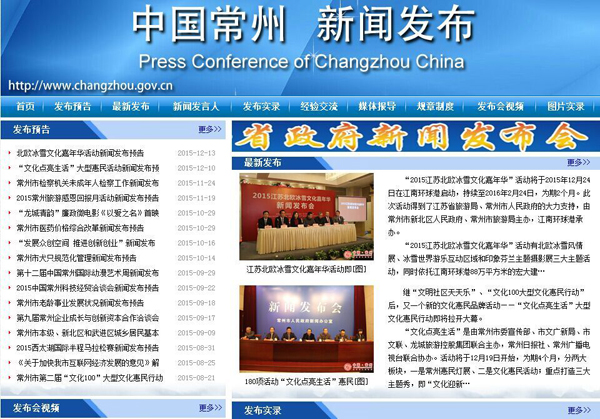600x419 pixels.
Task: Open the 2015常州旅游惠民回报月活动 notice
Action: point(87,198)
